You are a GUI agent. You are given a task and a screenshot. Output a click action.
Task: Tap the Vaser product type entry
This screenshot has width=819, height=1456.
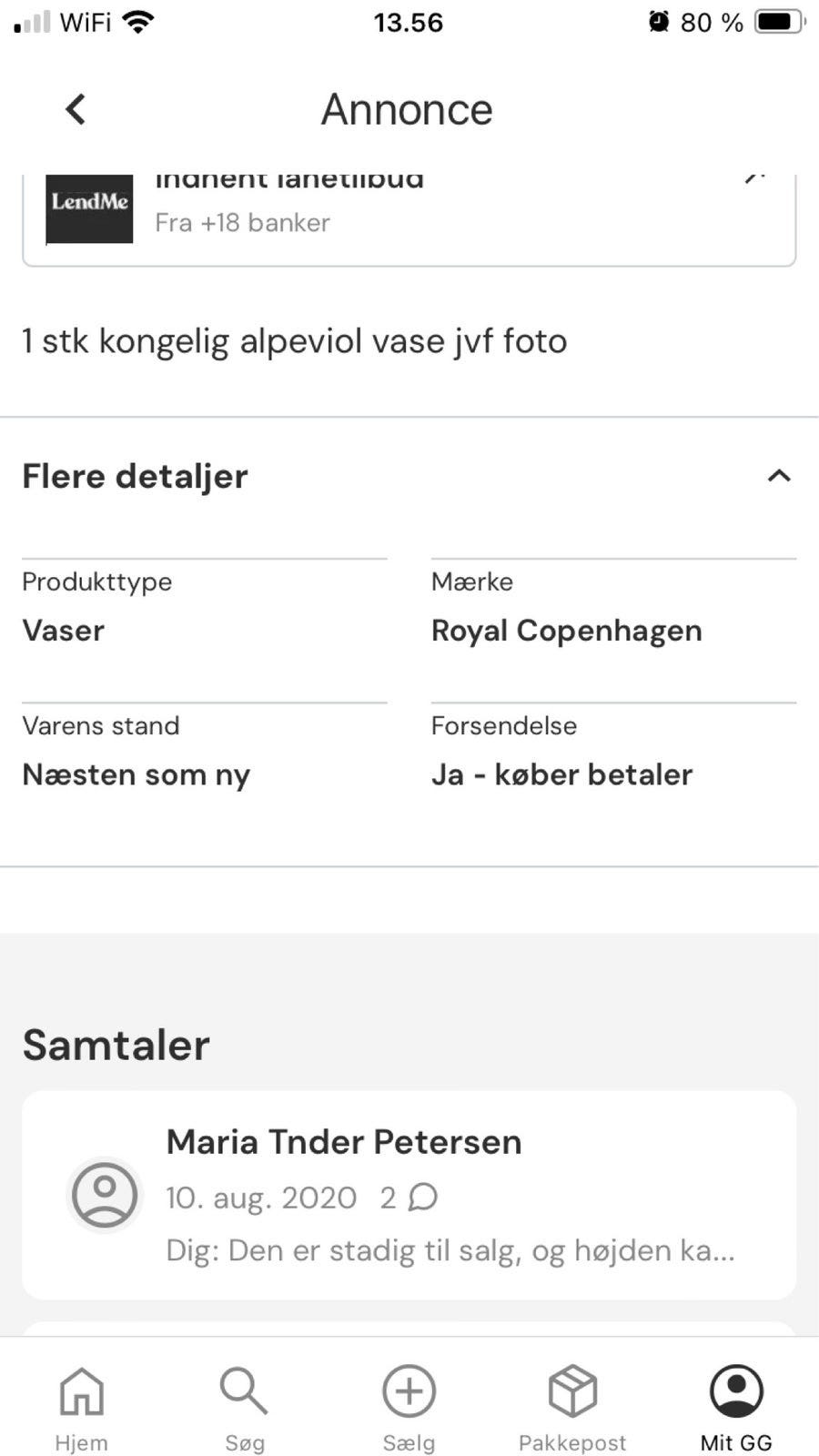pyautogui.click(x=63, y=630)
